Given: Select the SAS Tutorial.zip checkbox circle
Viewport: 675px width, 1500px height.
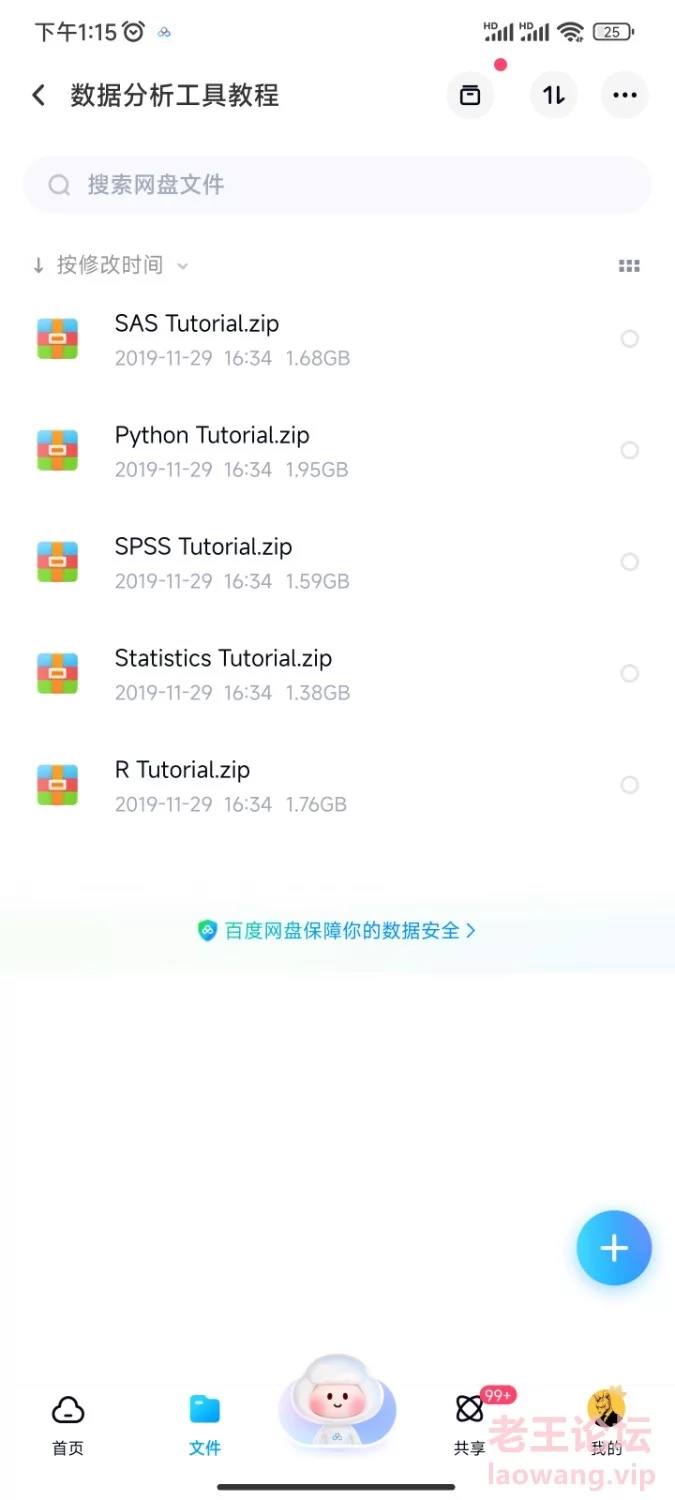Looking at the screenshot, I should click(x=630, y=339).
